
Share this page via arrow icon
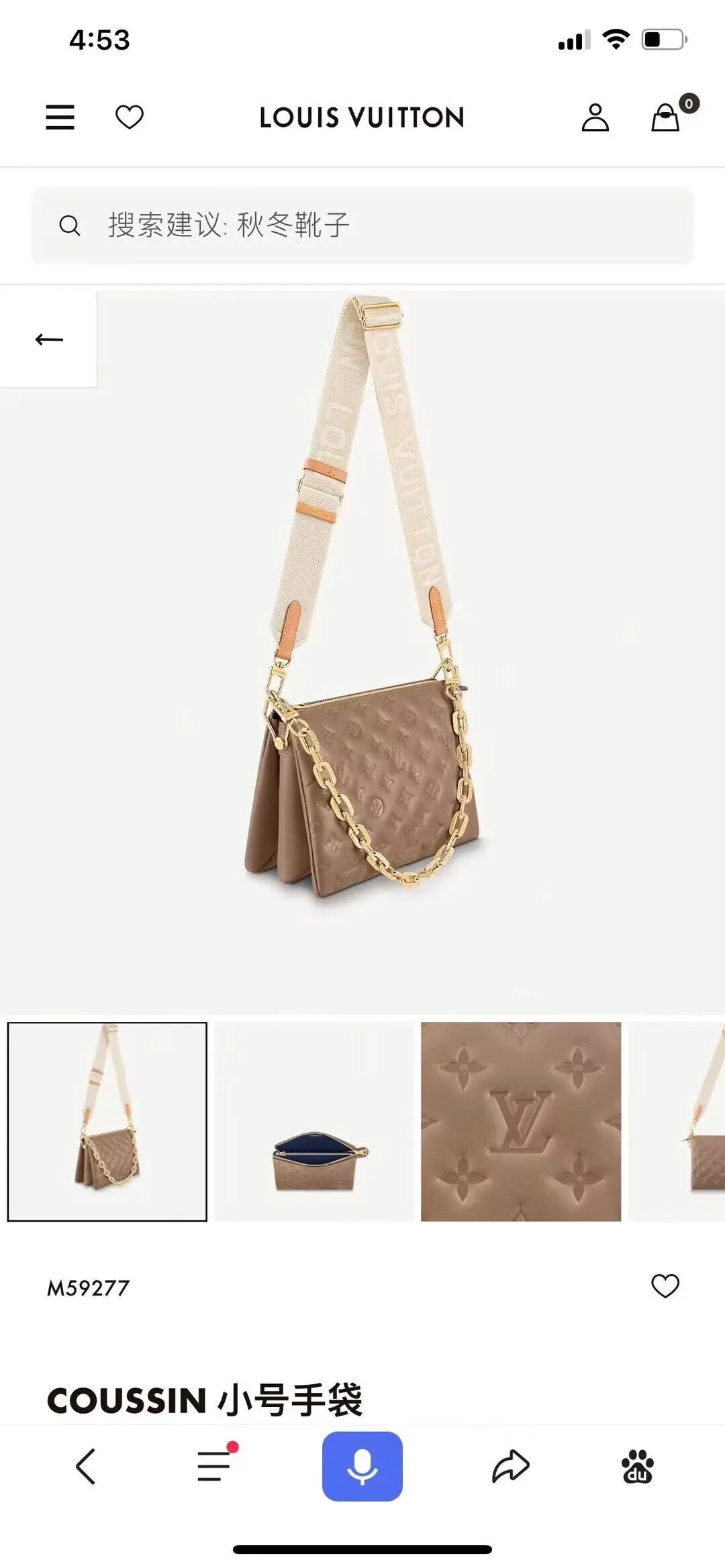point(511,1466)
